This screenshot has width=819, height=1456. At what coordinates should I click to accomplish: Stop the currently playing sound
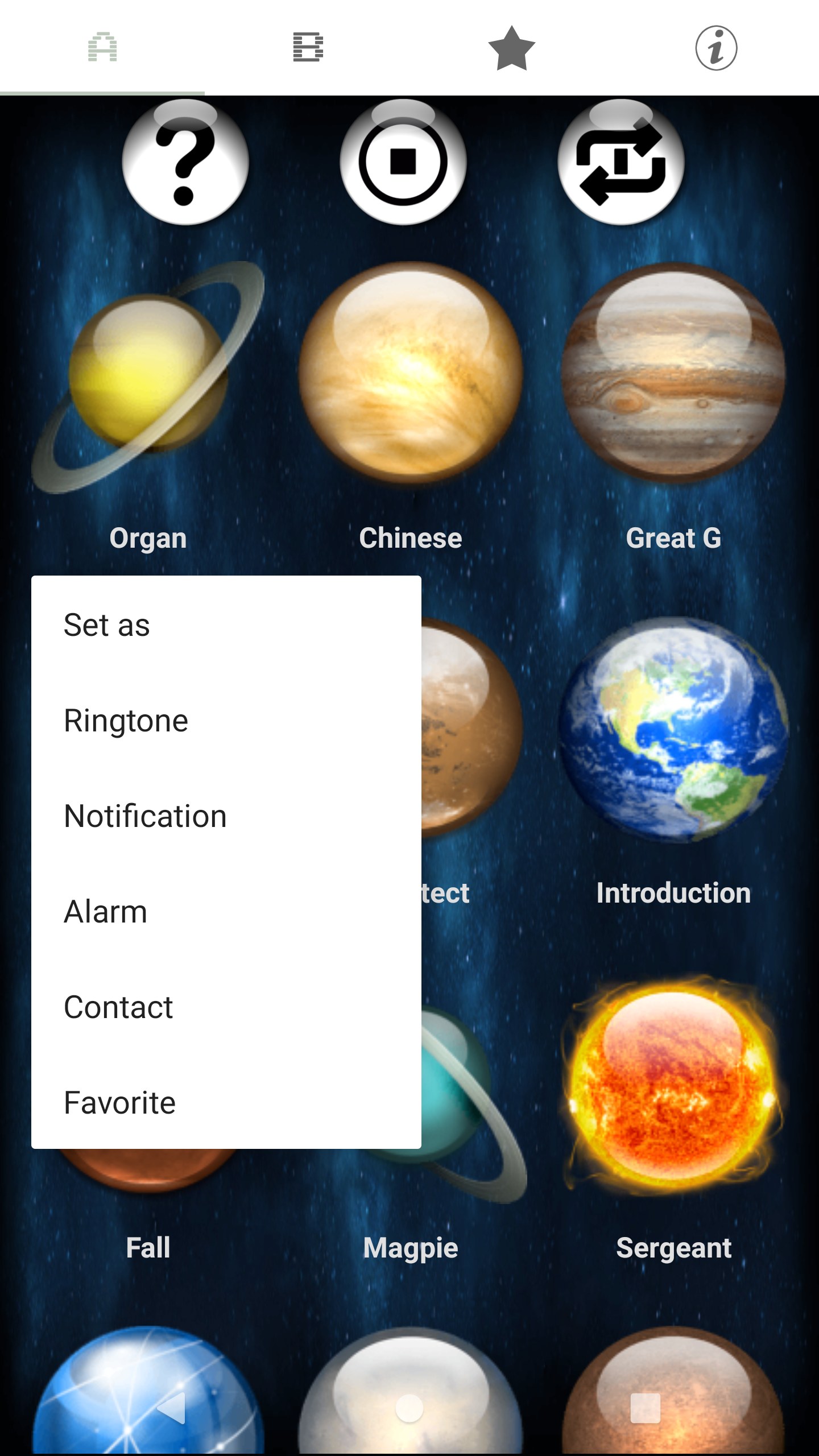click(403, 163)
